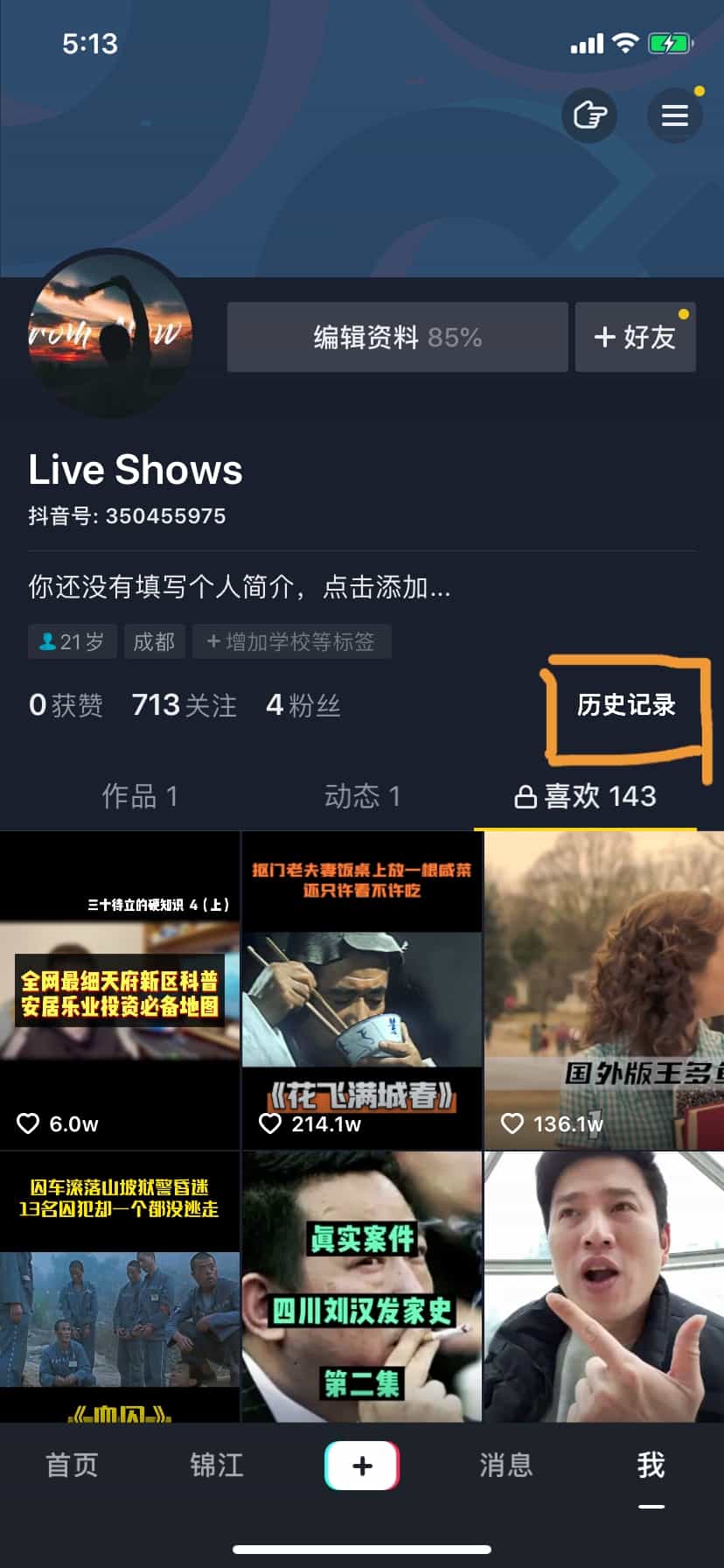Open the 消息 messages tab
The width and height of the screenshot is (724, 1568).
point(505,1465)
